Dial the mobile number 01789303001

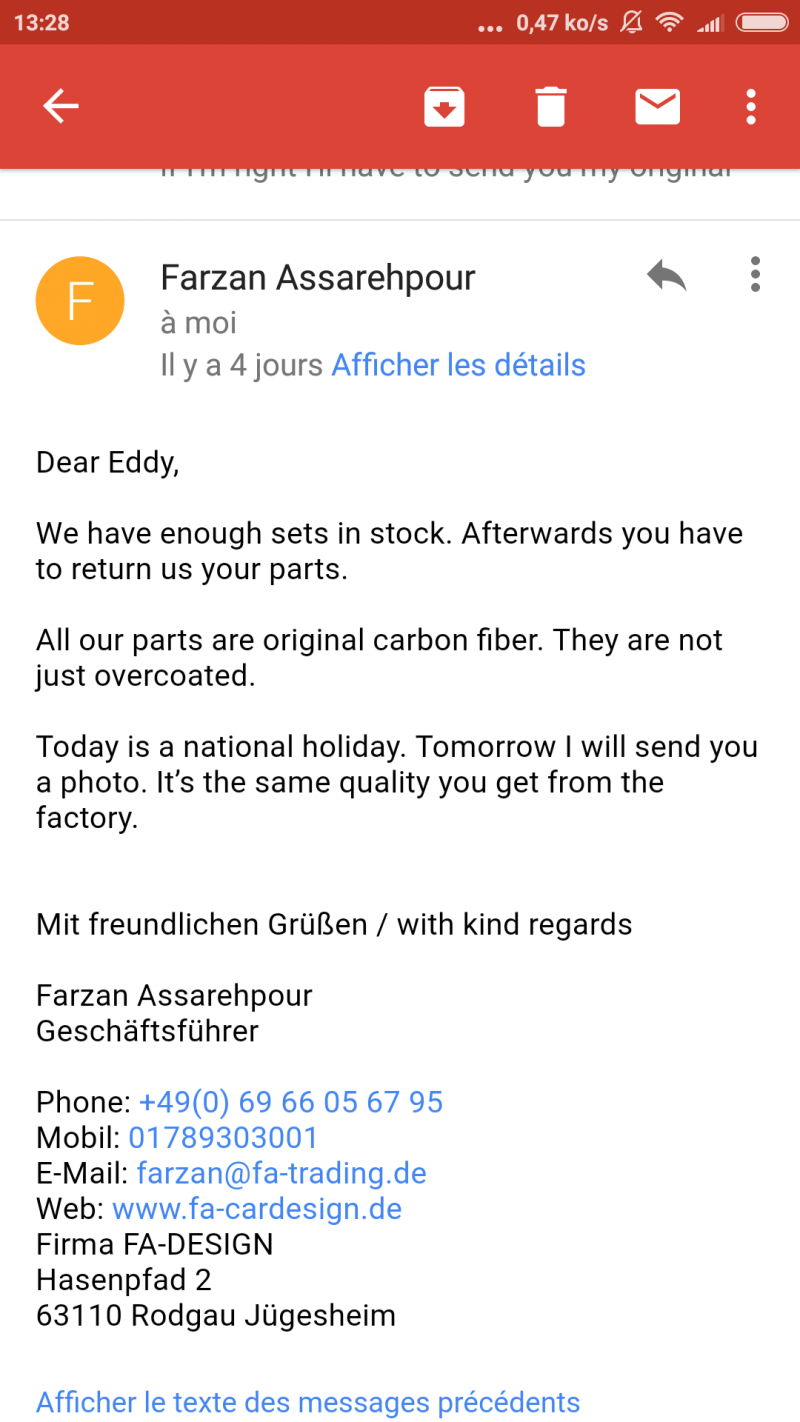tap(223, 1137)
